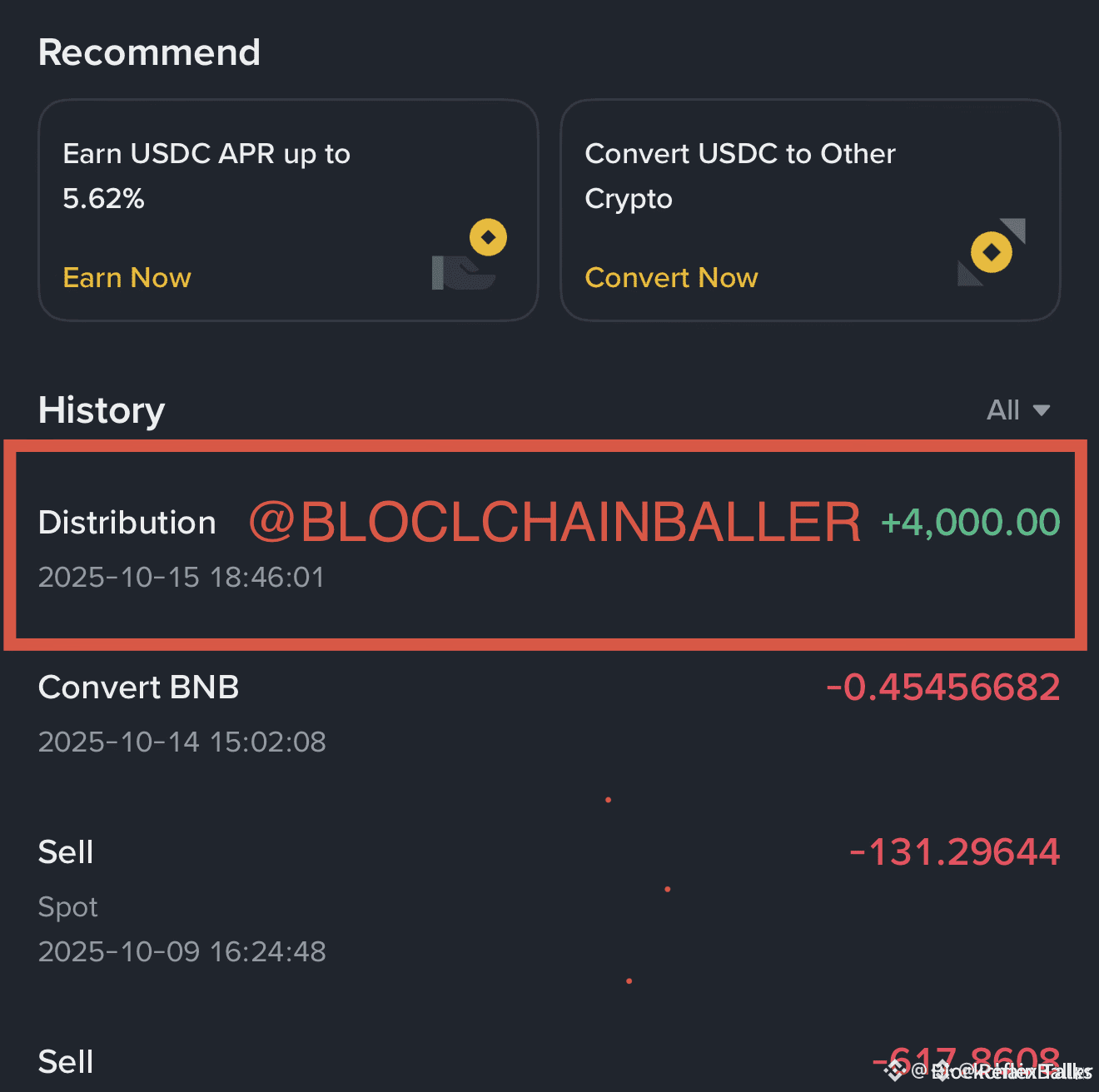The width and height of the screenshot is (1099, 1092).
Task: Tap Convert Now on the USDC card
Action: coord(671,277)
